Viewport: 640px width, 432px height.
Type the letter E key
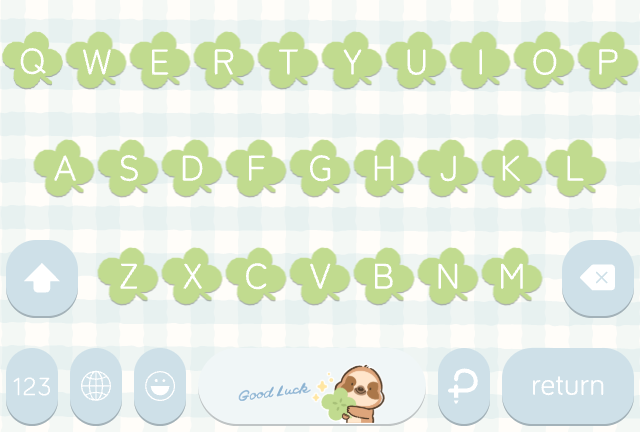[x=160, y=62]
